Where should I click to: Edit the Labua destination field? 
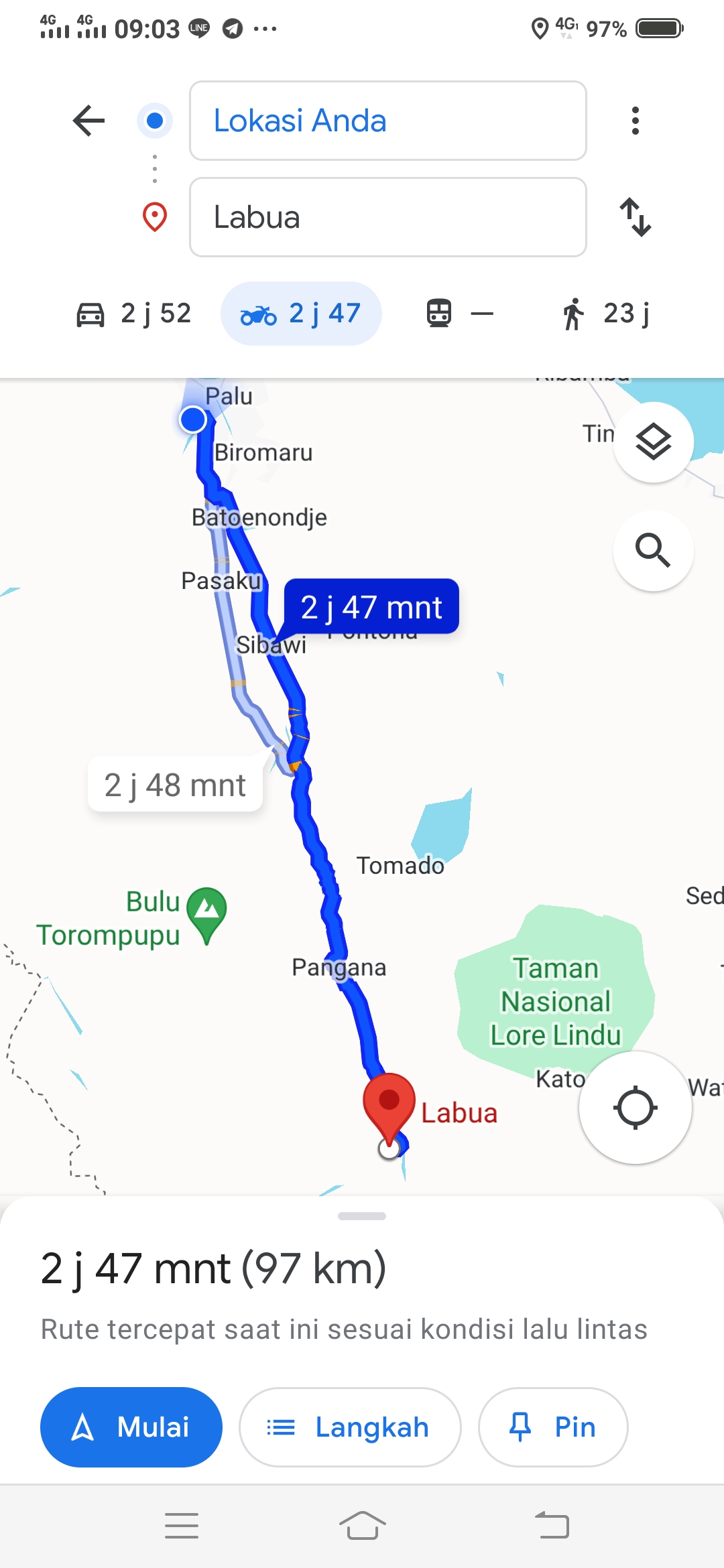(388, 217)
